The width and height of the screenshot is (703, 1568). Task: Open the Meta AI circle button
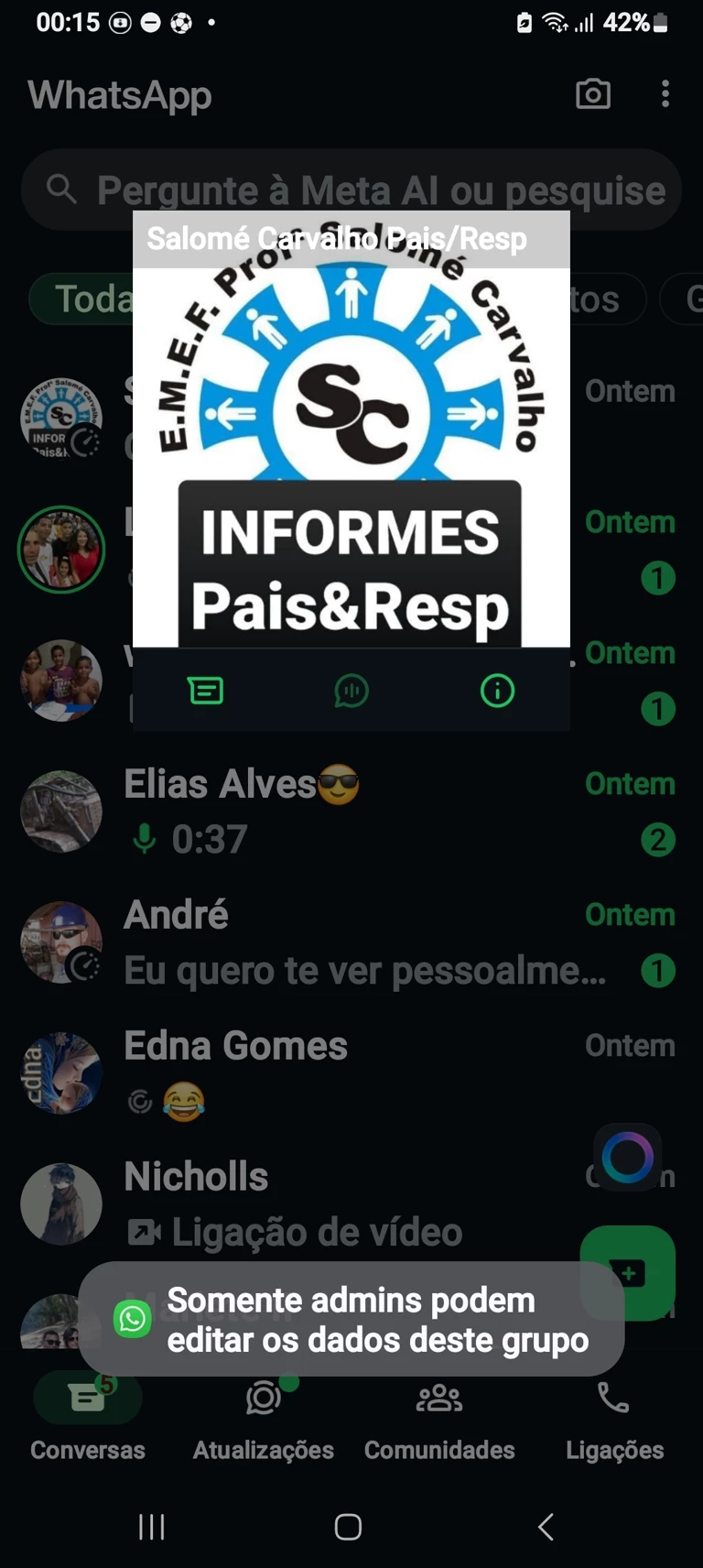pos(627,1157)
